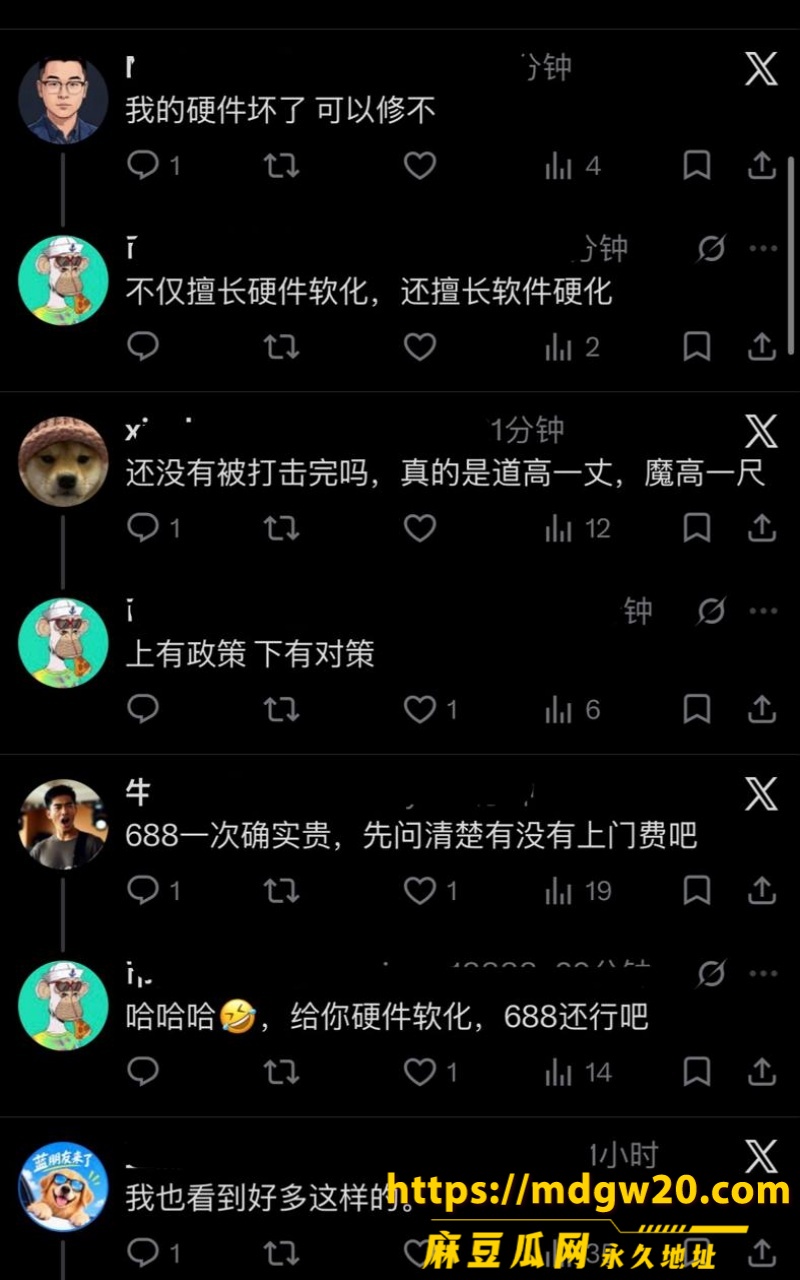Like the '还没有被打击完吗' comment

[419, 528]
